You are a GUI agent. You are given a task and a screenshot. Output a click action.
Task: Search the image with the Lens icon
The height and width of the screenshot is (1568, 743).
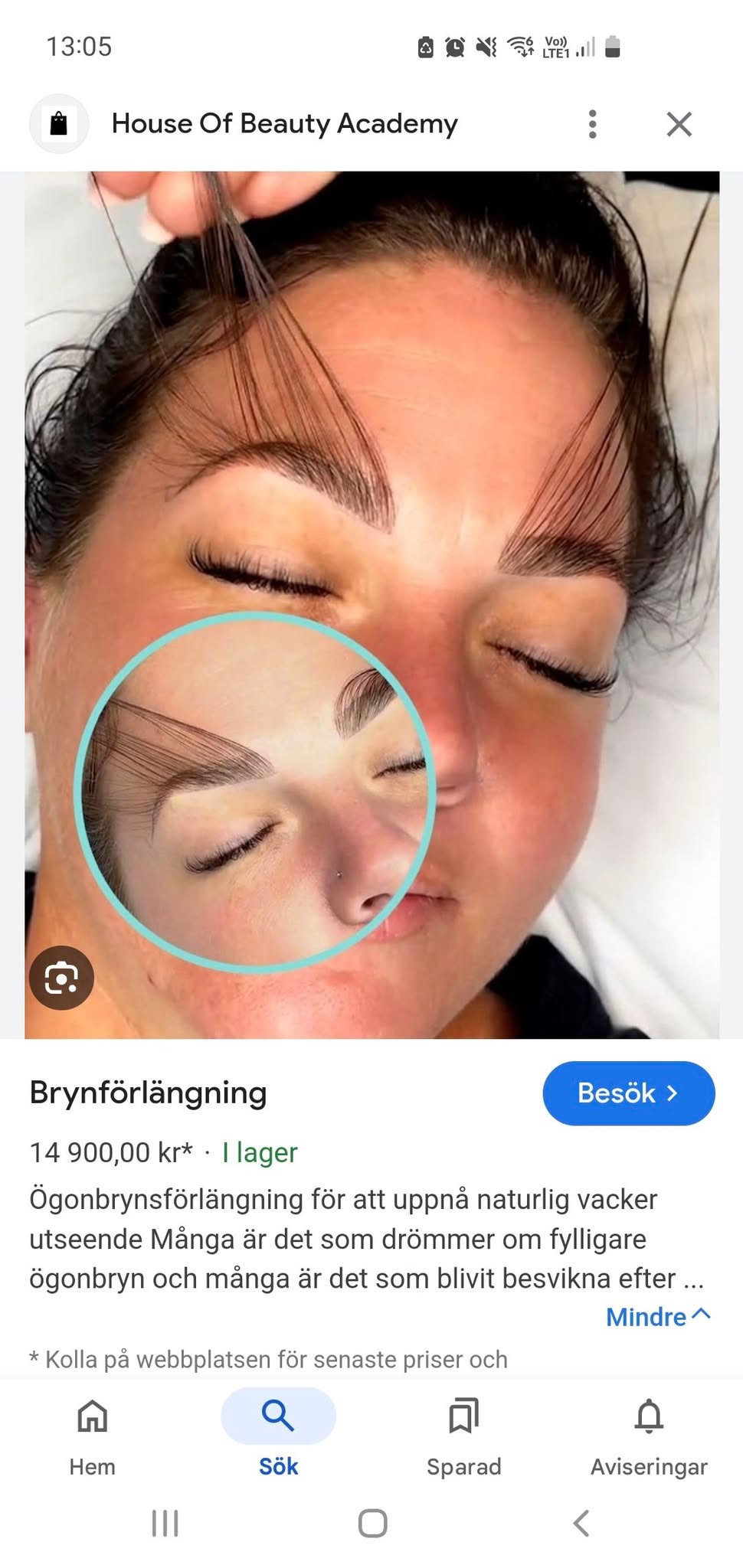pyautogui.click(x=61, y=978)
